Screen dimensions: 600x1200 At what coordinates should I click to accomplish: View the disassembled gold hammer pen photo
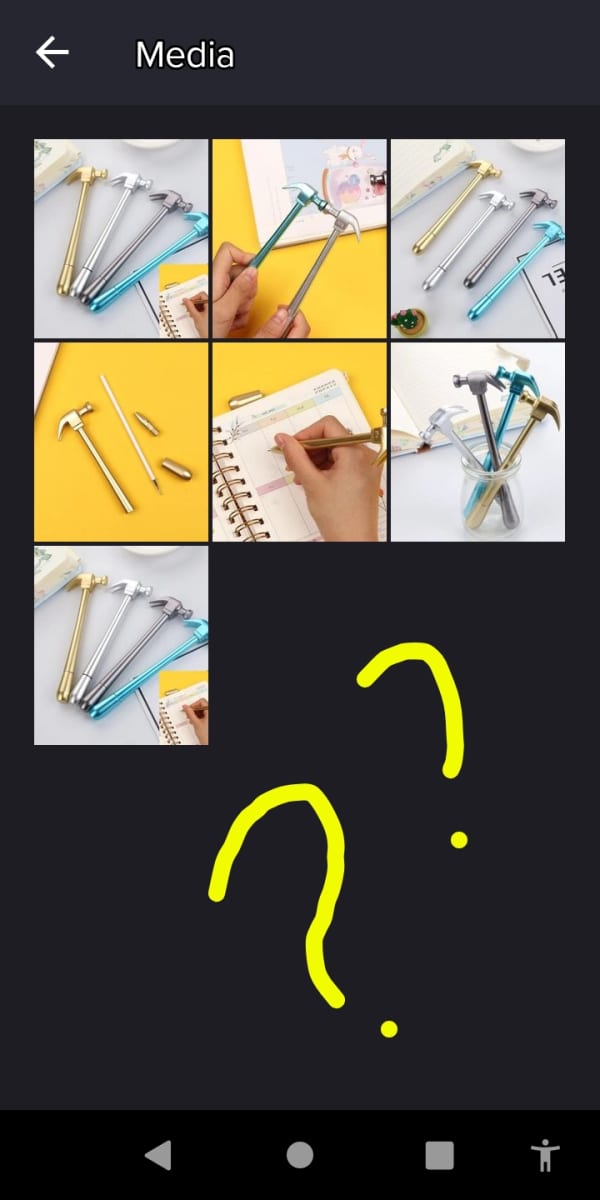coord(121,442)
